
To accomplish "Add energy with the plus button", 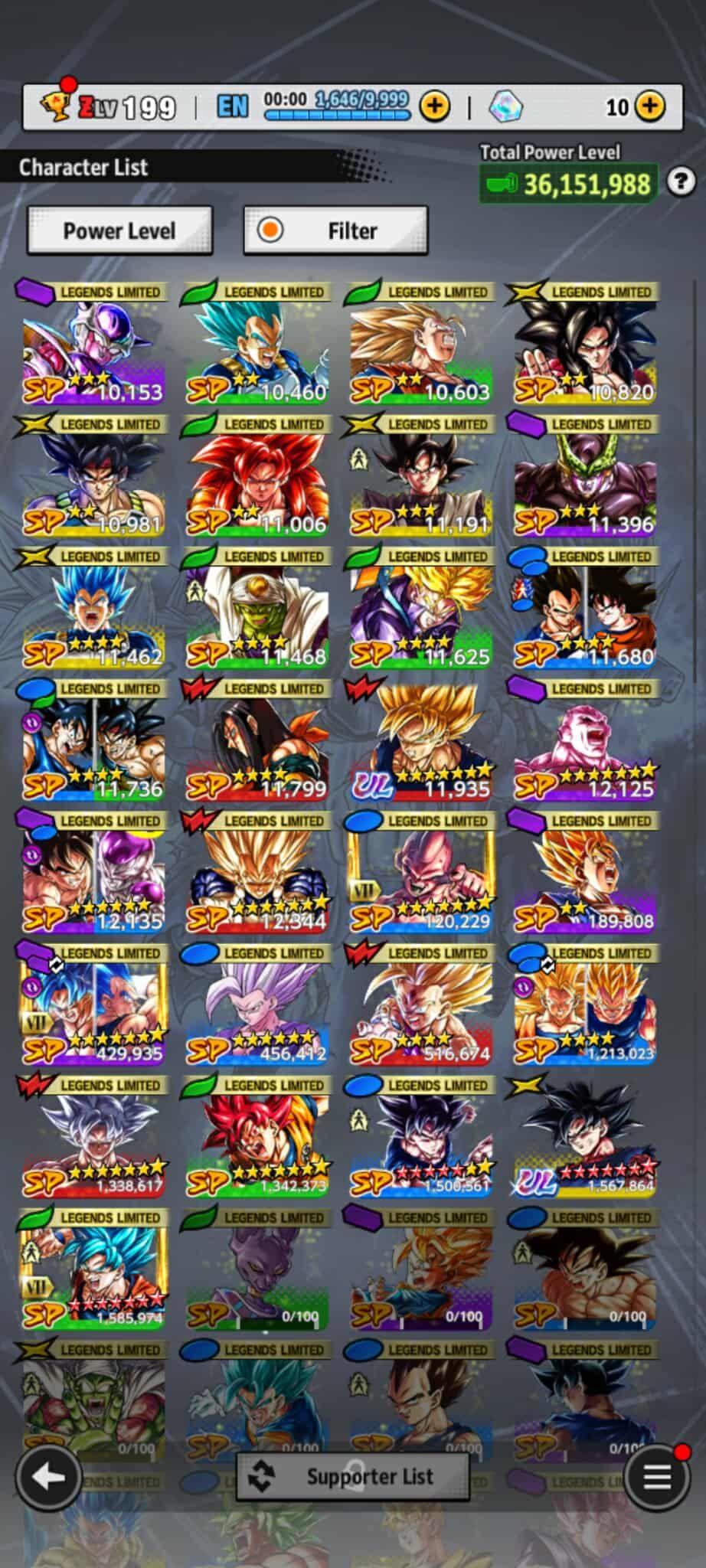I will pos(434,106).
